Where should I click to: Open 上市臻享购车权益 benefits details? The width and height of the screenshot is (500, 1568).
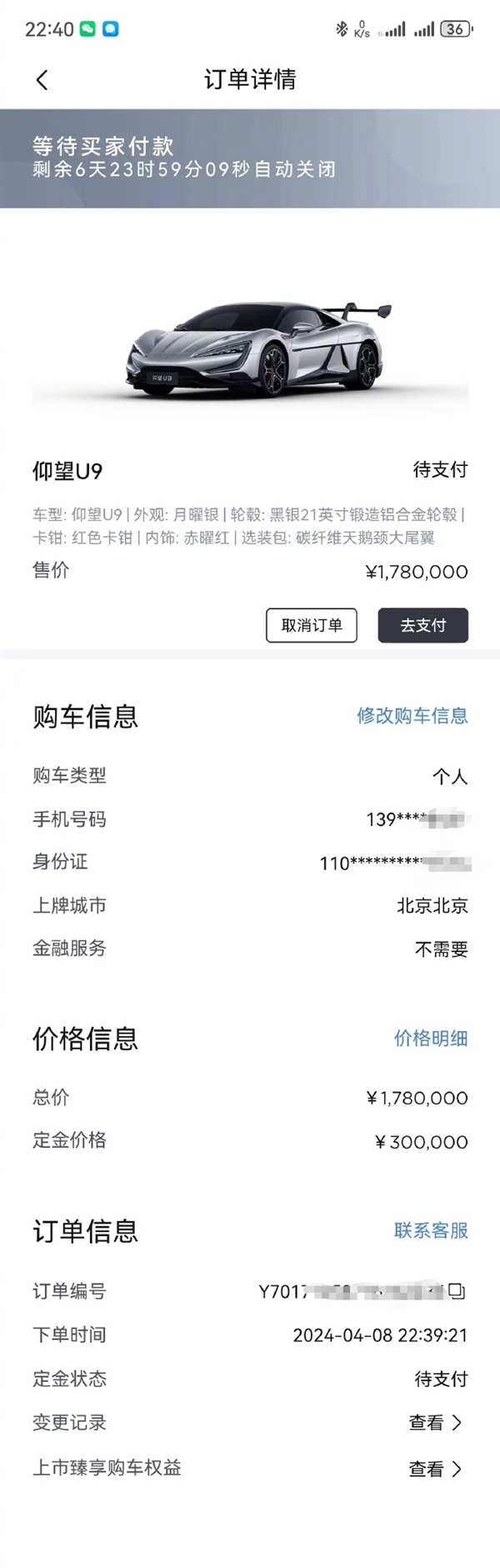click(x=436, y=1469)
